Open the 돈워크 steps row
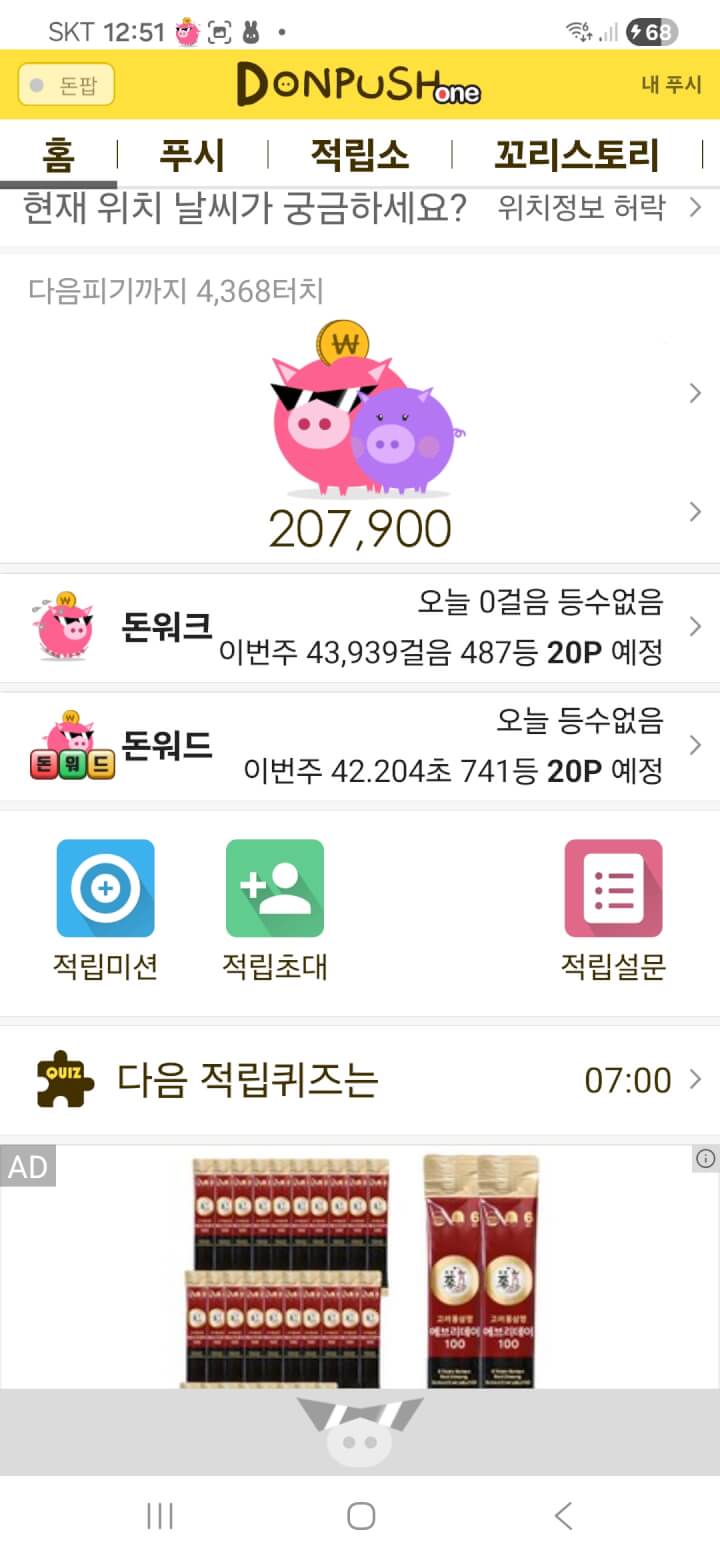720x1560 pixels. [x=360, y=627]
